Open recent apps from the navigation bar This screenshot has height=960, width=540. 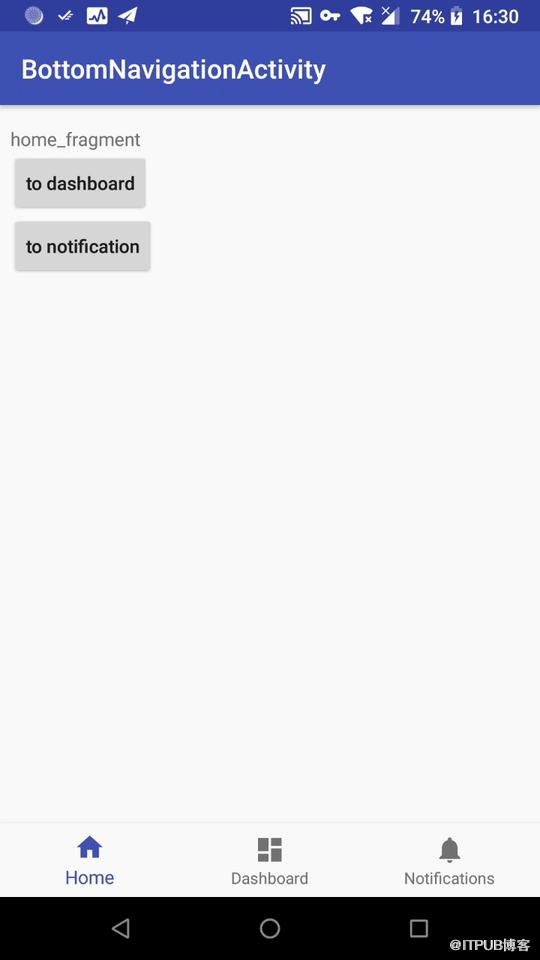pyautogui.click(x=419, y=928)
